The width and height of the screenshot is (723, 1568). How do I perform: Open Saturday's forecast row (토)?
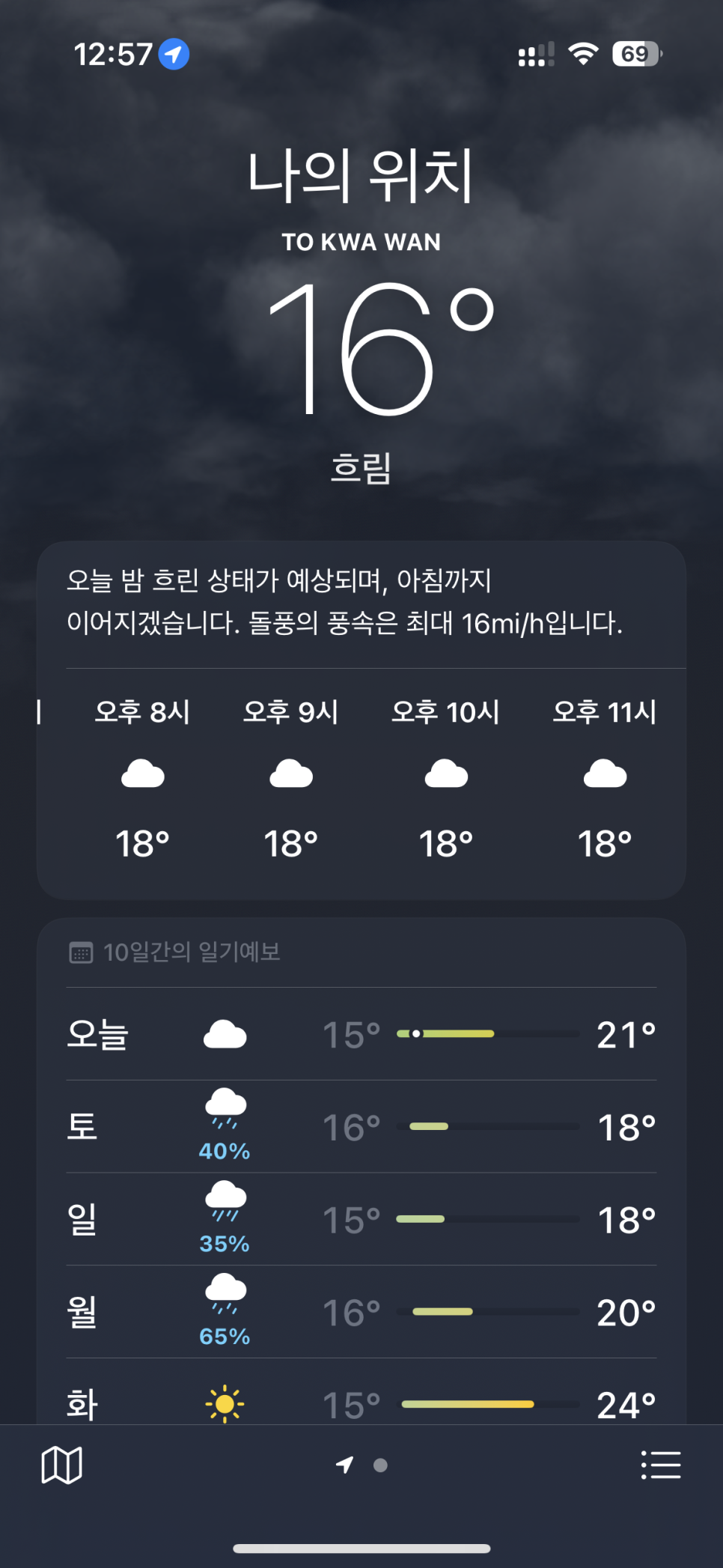(361, 1126)
